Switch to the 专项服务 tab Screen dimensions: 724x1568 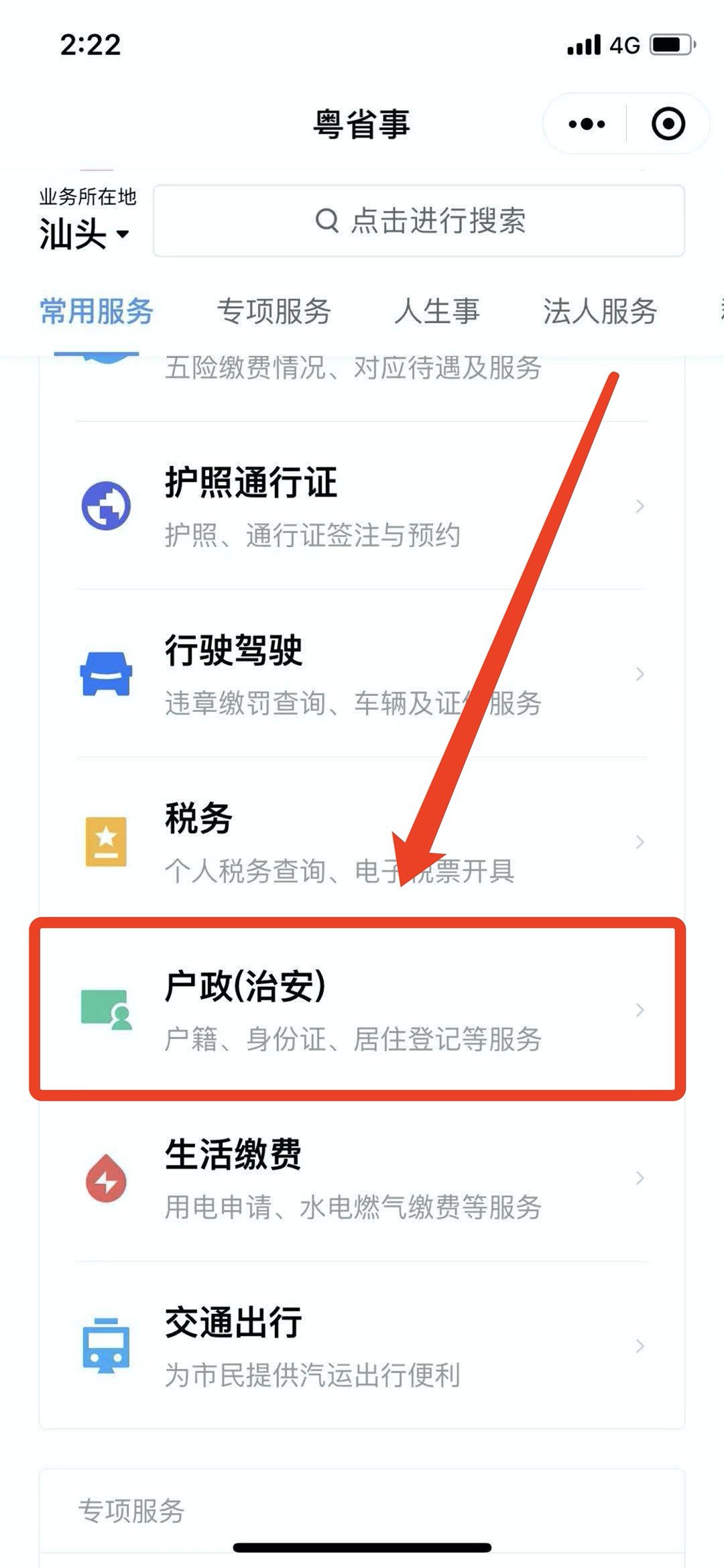[274, 311]
